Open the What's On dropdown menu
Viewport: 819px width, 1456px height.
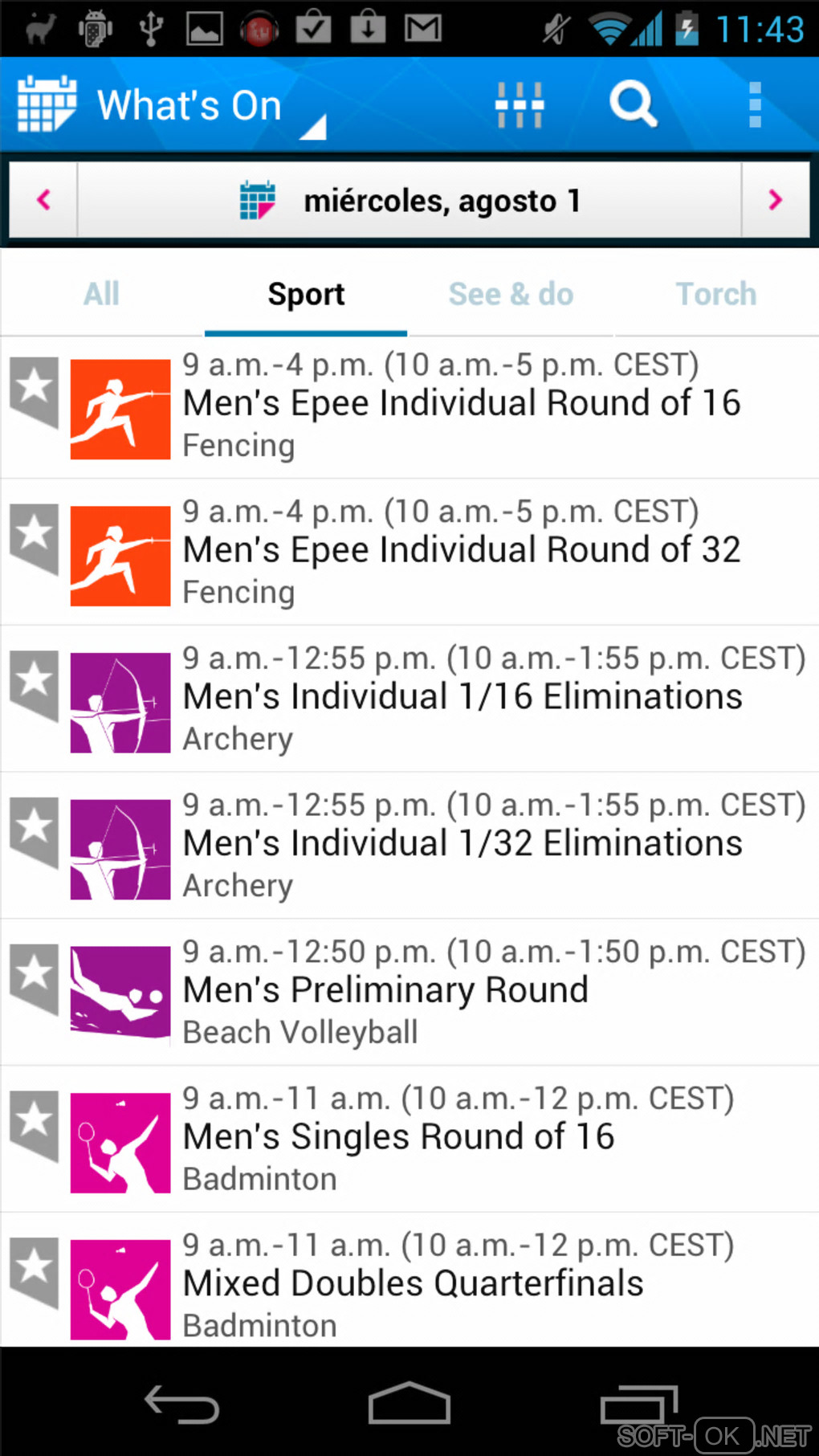click(189, 106)
